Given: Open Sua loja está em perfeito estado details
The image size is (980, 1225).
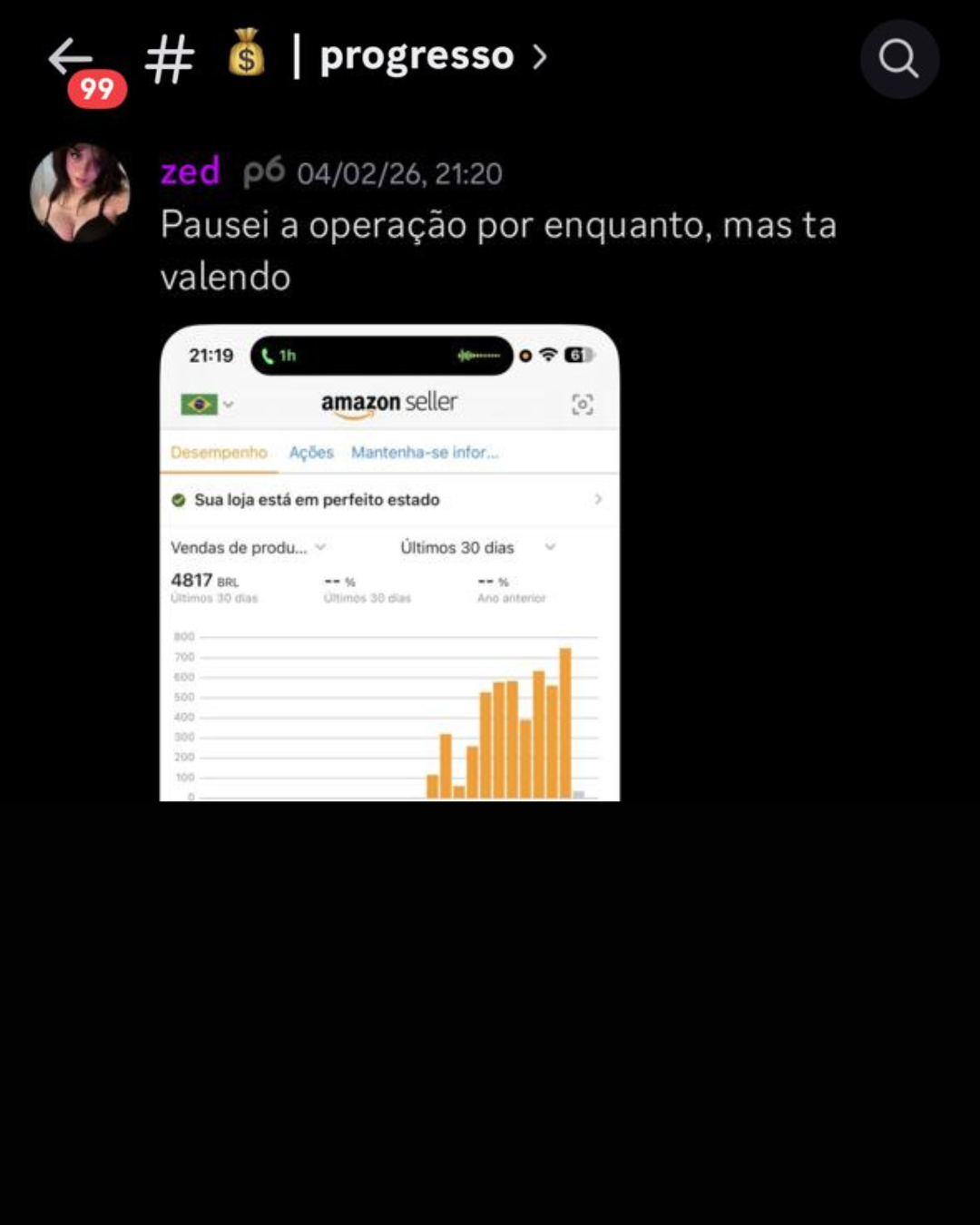Looking at the screenshot, I should point(596,500).
